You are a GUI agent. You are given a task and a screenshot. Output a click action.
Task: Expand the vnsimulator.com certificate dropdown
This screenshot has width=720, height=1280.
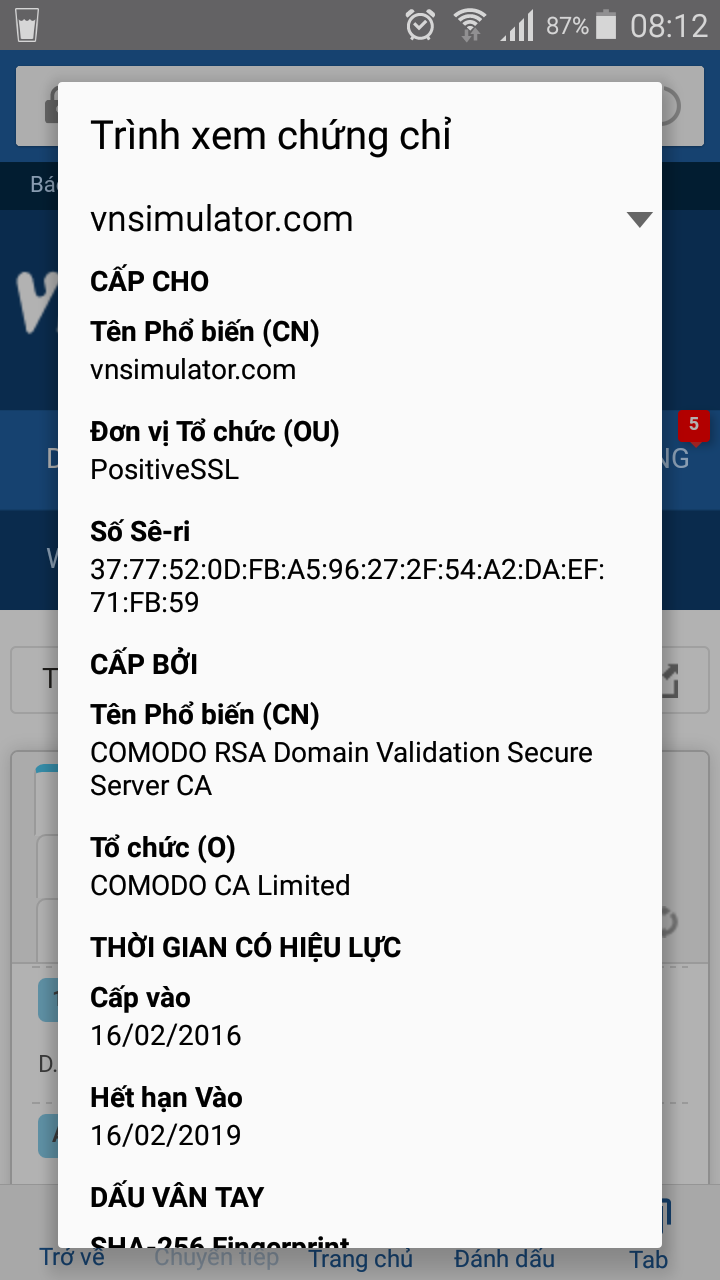click(639, 220)
